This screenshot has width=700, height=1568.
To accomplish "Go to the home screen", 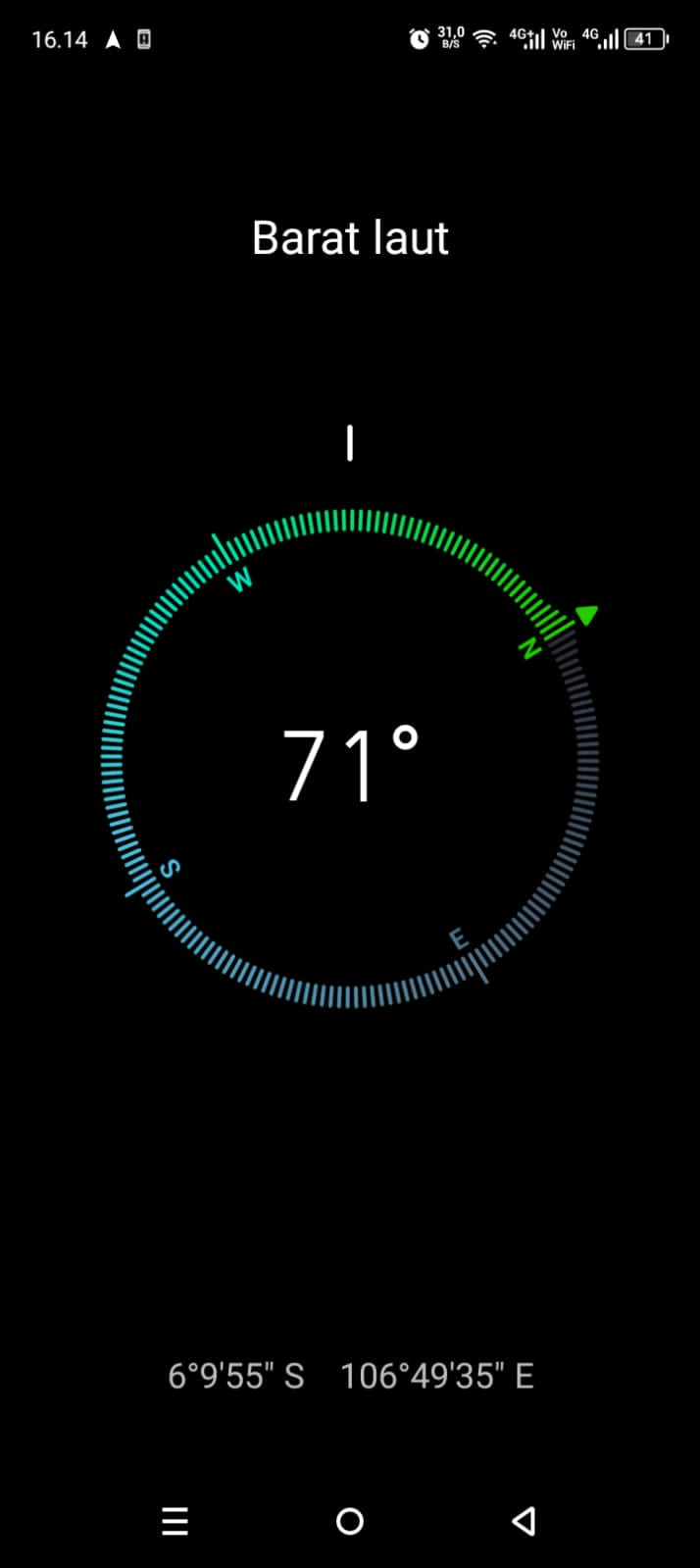I will tap(350, 1521).
